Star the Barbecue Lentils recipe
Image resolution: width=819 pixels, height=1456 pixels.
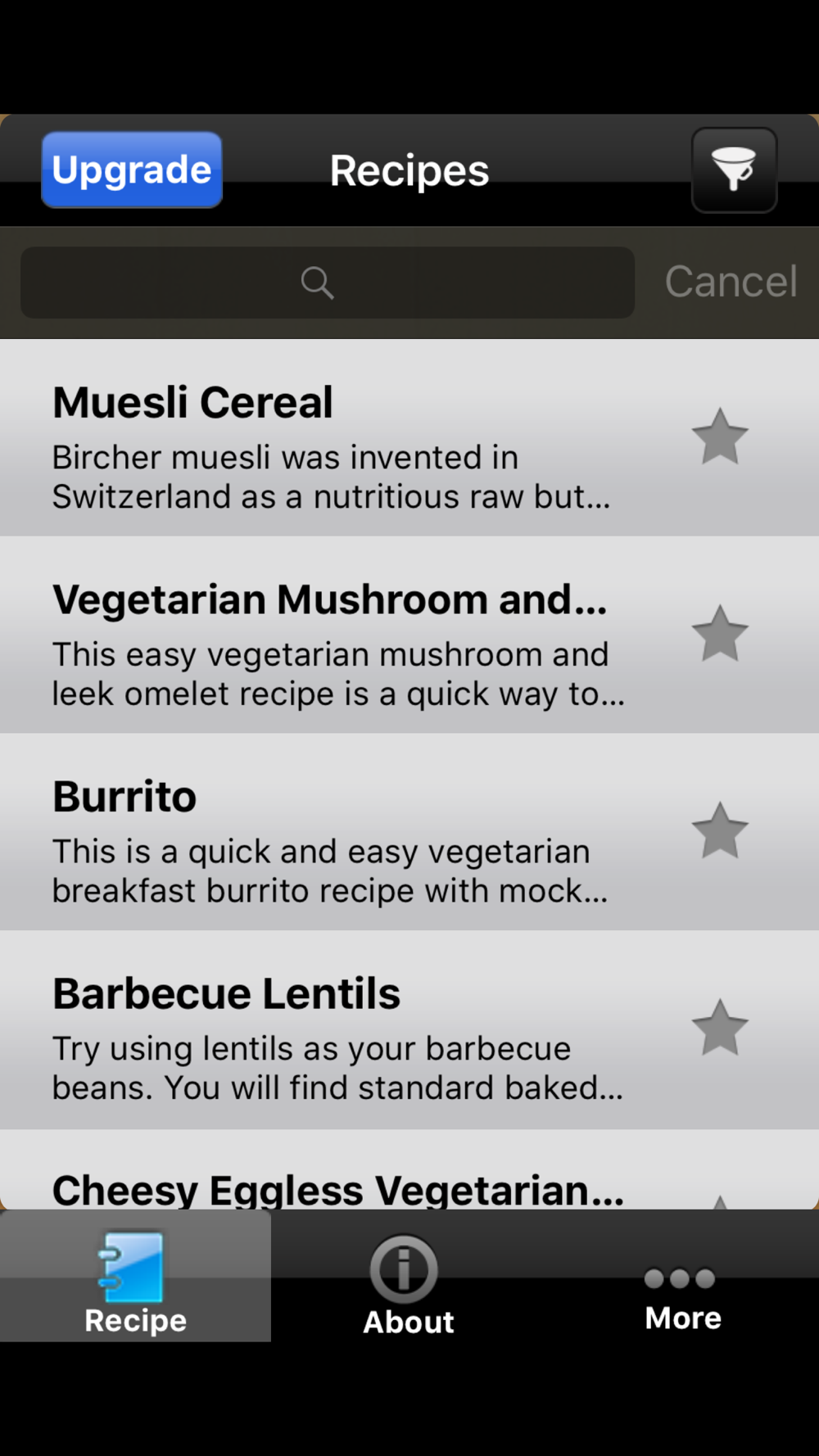pyautogui.click(x=720, y=1028)
